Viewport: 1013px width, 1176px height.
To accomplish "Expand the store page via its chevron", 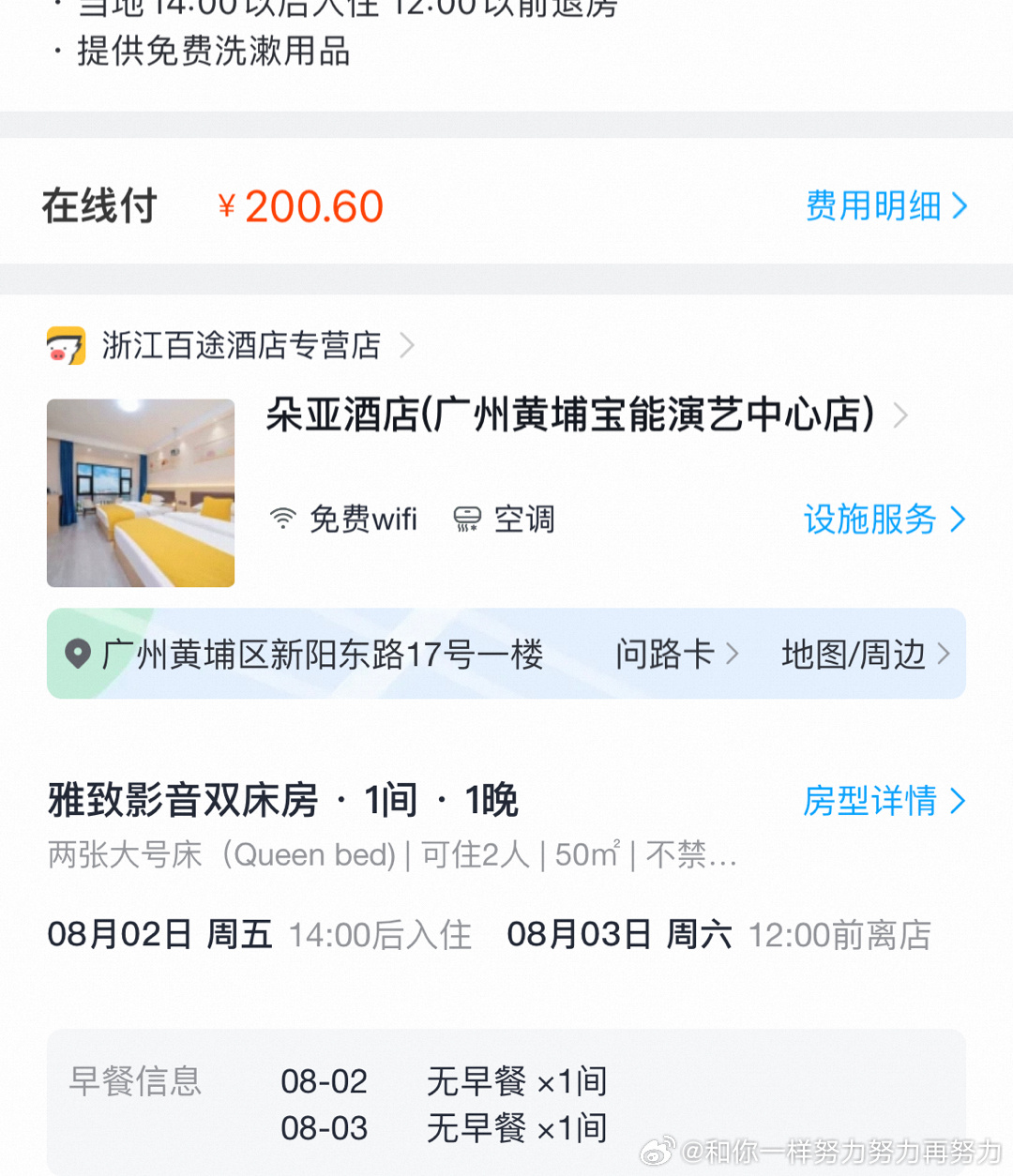I will click(x=407, y=345).
